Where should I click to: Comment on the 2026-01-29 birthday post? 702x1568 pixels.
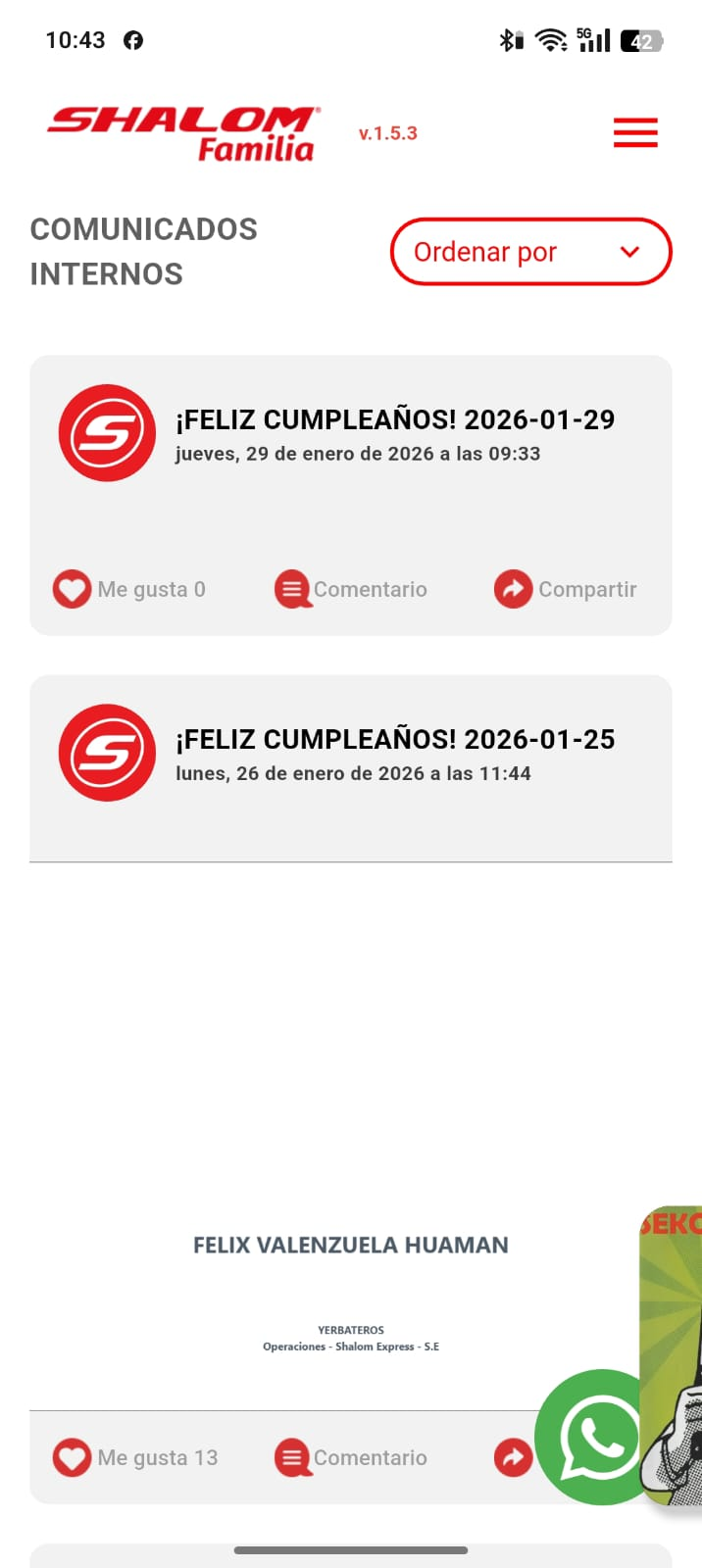293,589
